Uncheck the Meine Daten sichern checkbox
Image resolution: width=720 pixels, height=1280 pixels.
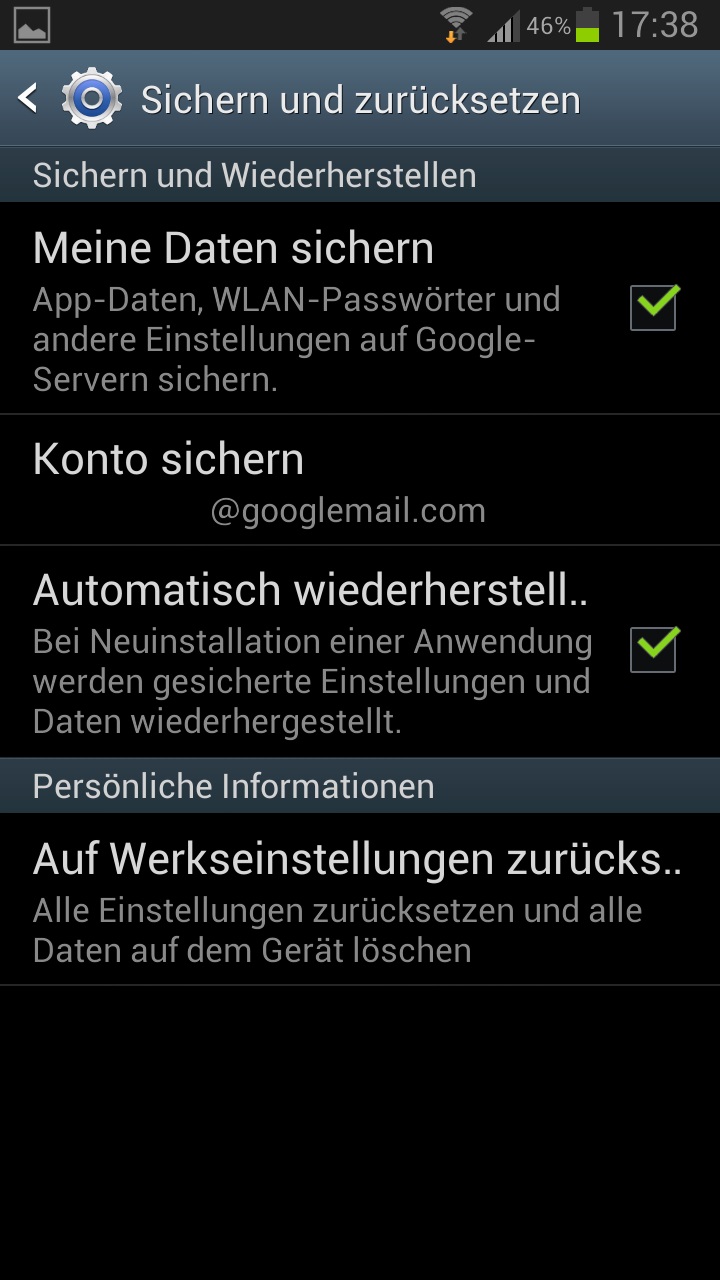point(654,307)
